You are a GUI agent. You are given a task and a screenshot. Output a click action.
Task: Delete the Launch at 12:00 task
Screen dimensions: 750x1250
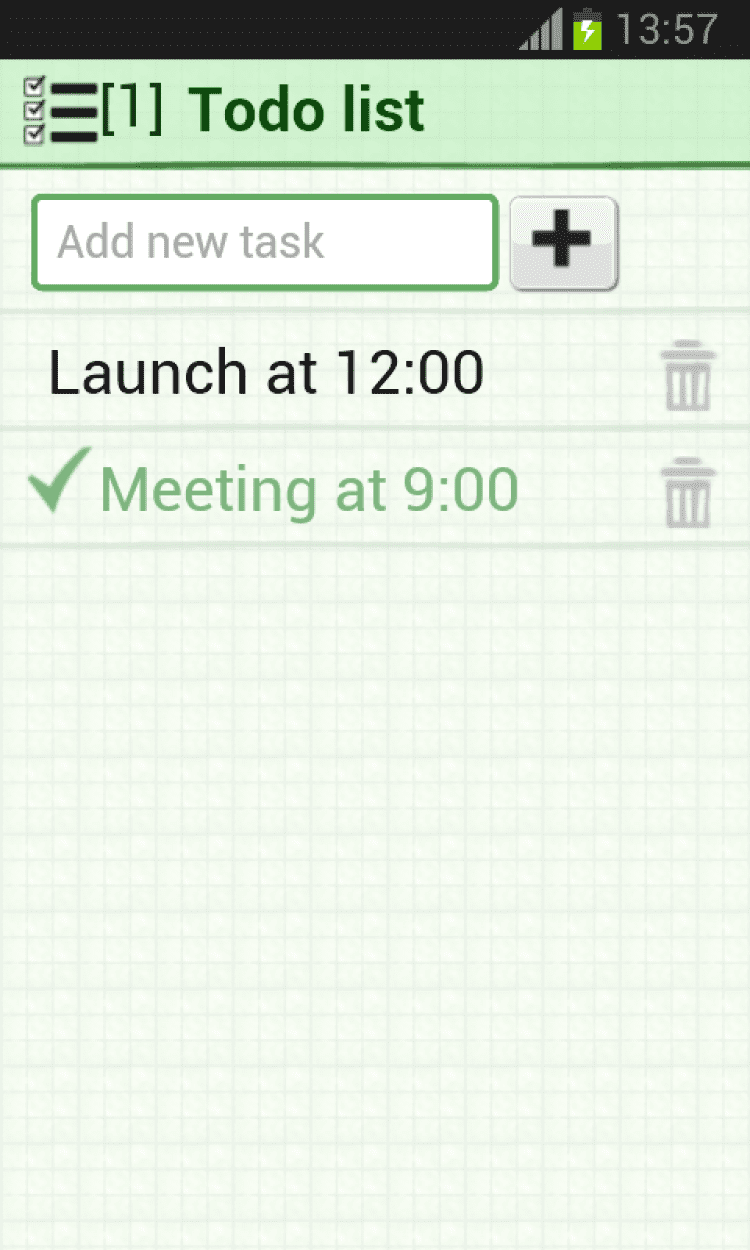[688, 375]
